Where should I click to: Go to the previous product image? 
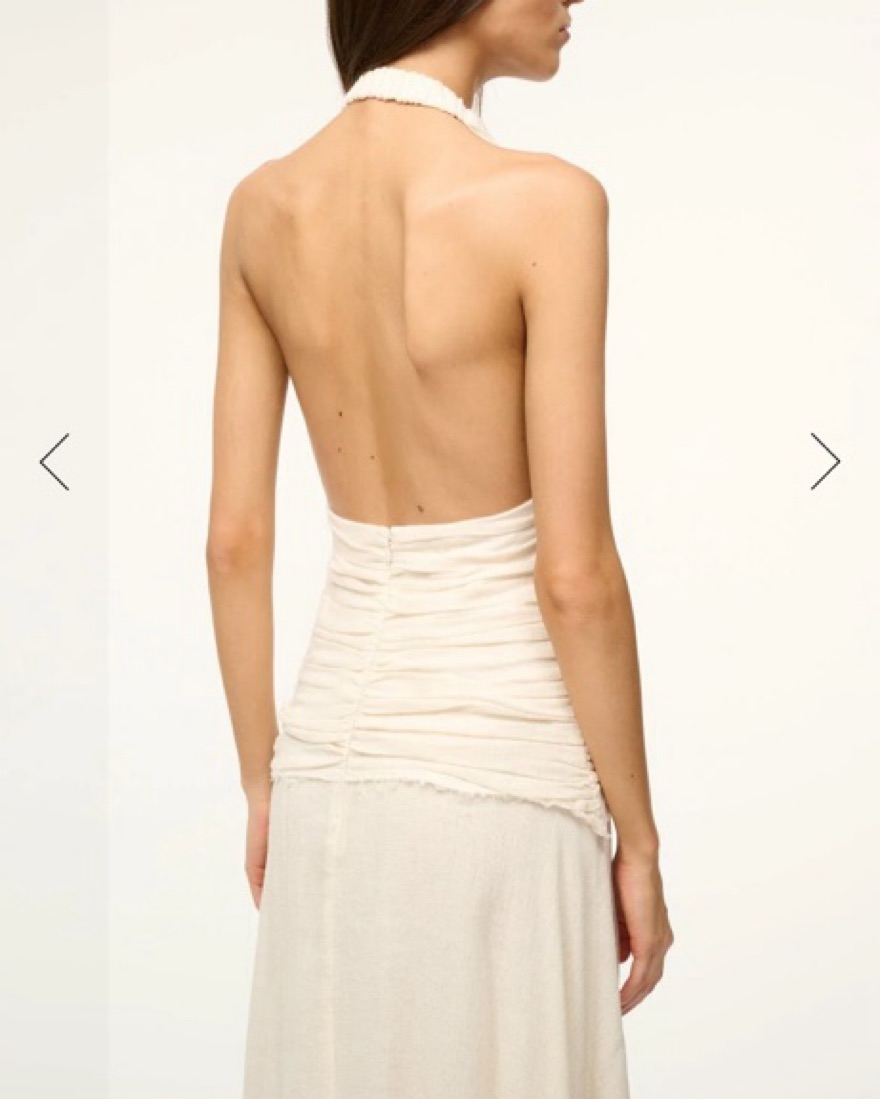[x=54, y=461]
